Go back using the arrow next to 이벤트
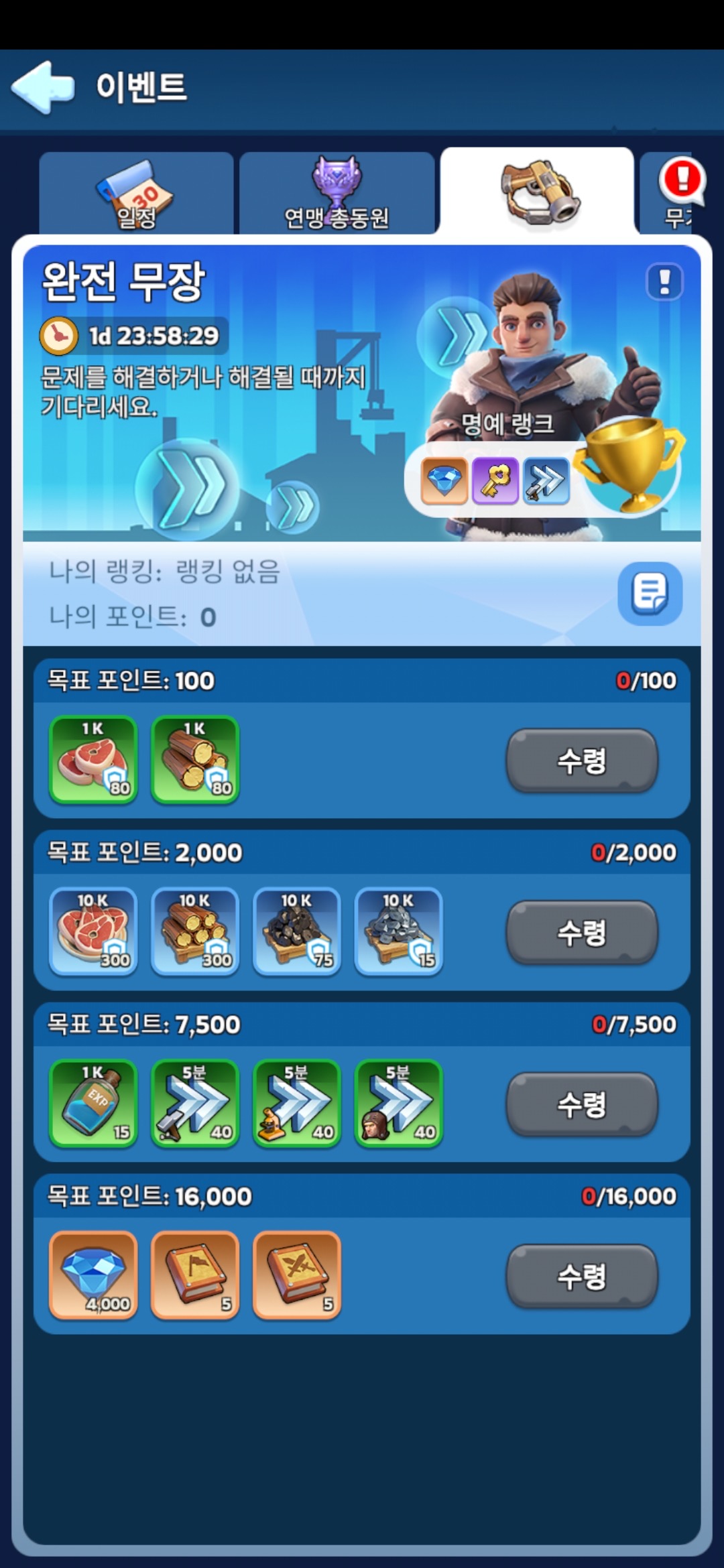 tap(42, 87)
